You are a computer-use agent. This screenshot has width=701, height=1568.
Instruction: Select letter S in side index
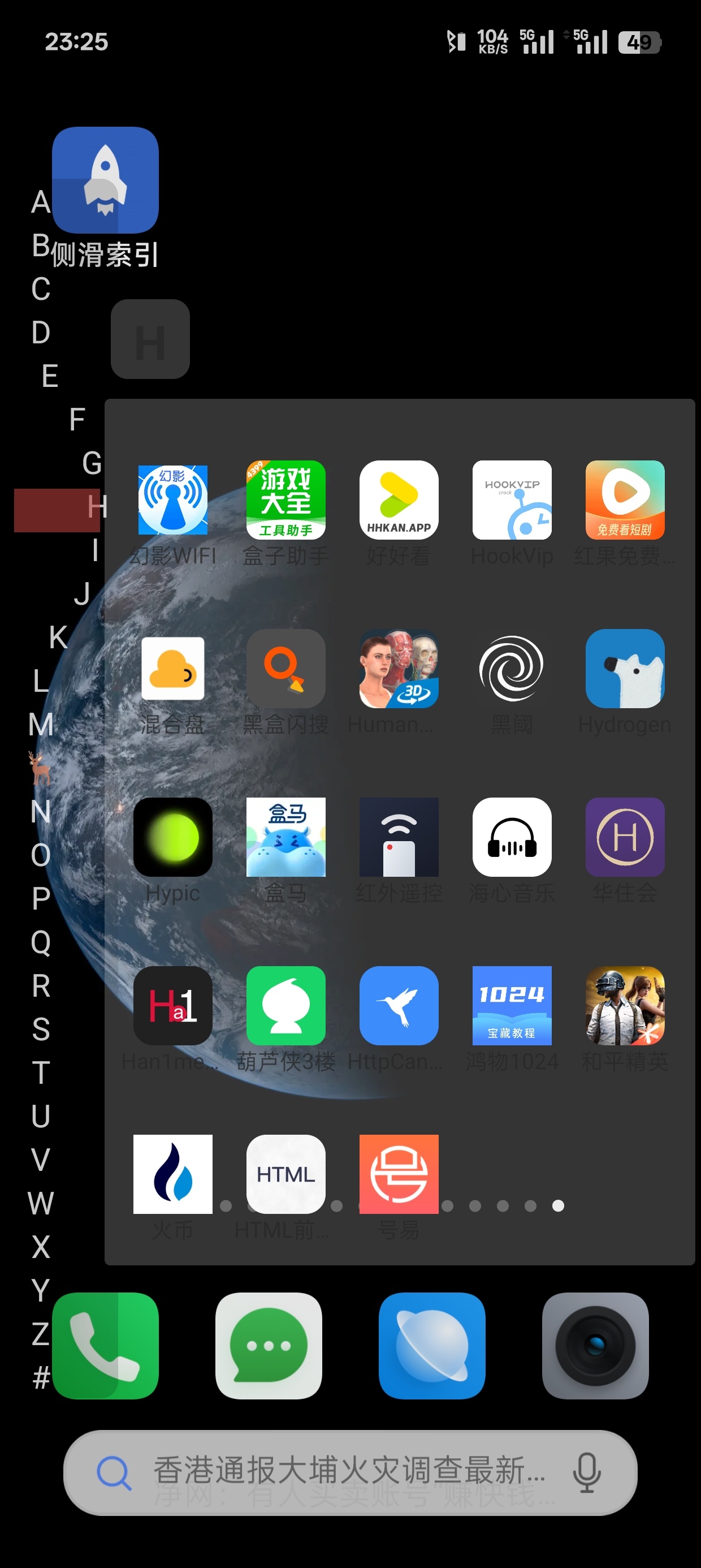click(41, 1029)
